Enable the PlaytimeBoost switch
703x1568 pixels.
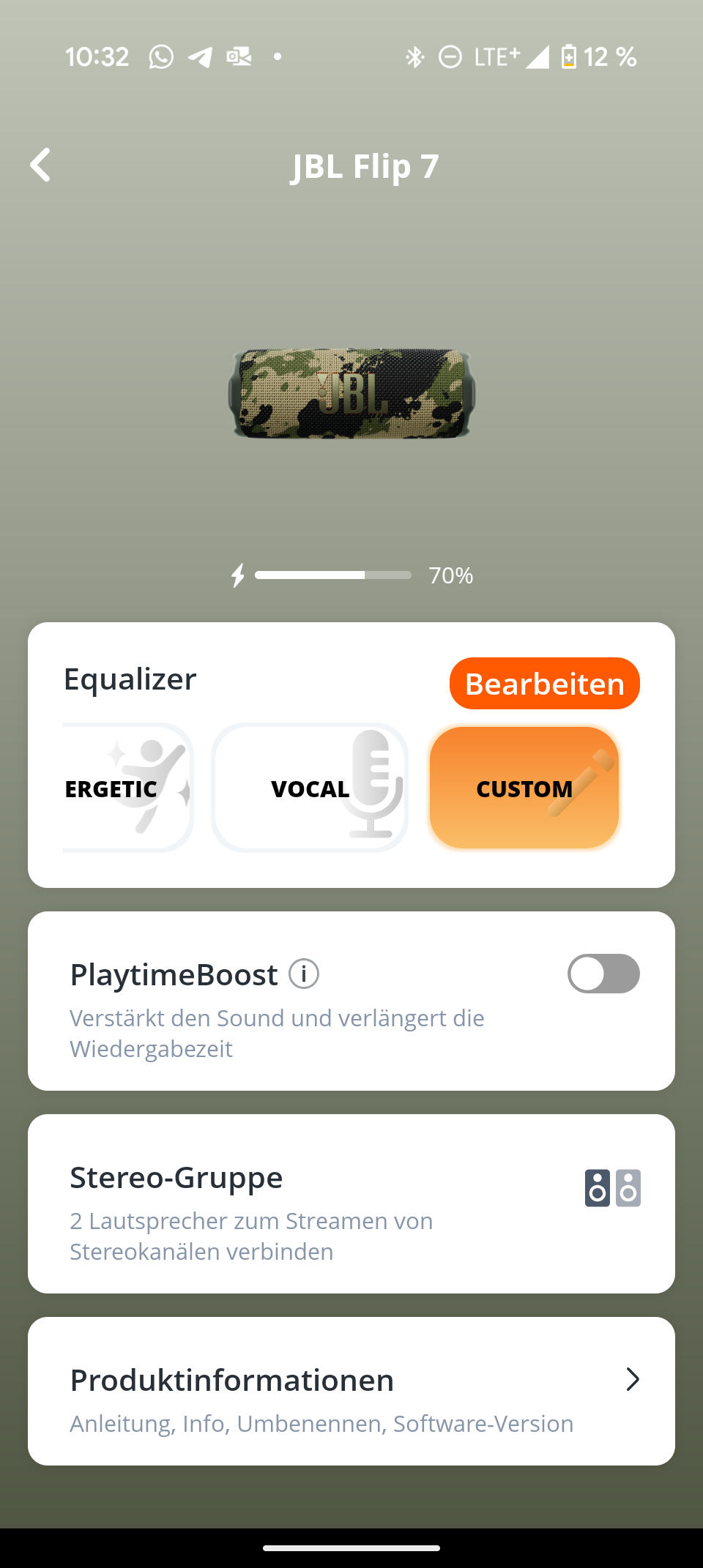(x=603, y=974)
